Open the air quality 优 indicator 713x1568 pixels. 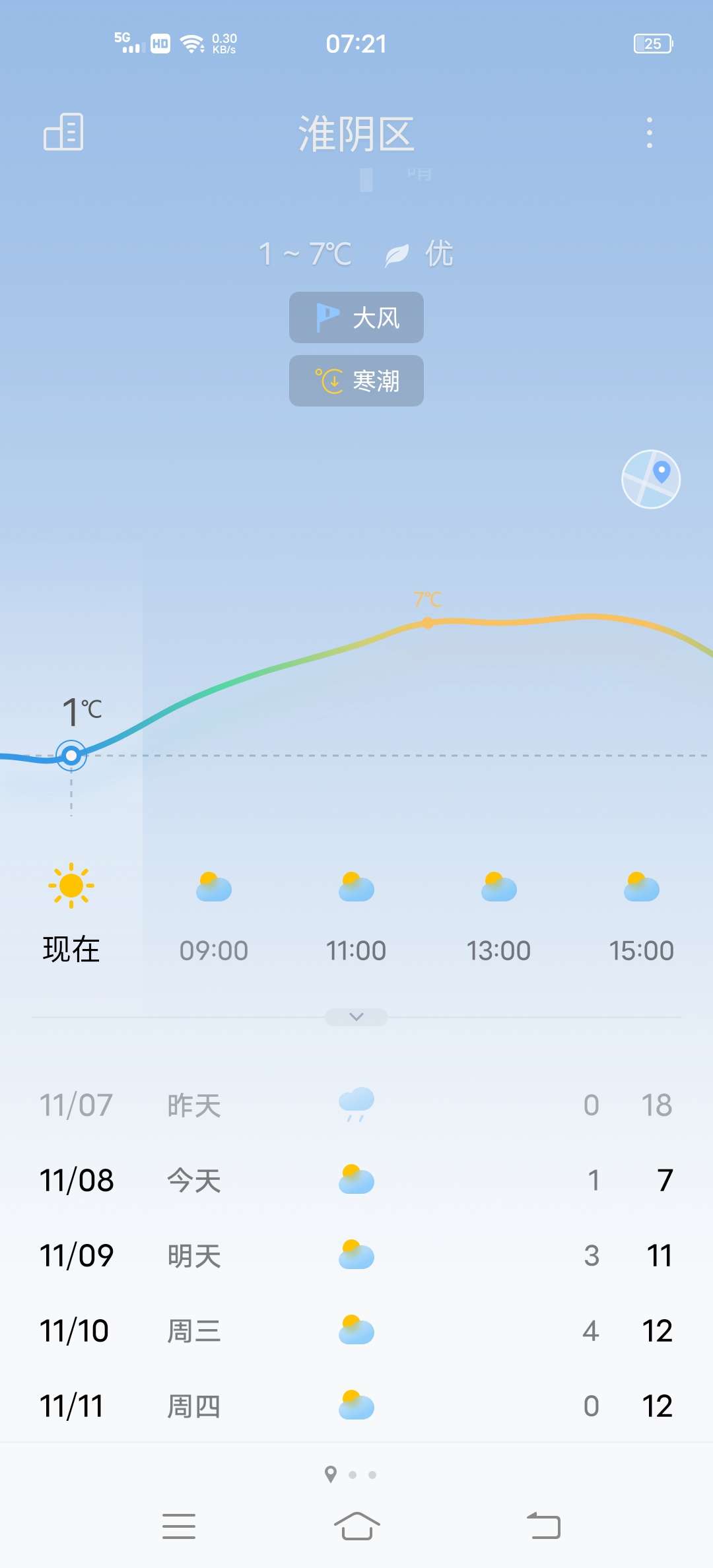click(420, 254)
